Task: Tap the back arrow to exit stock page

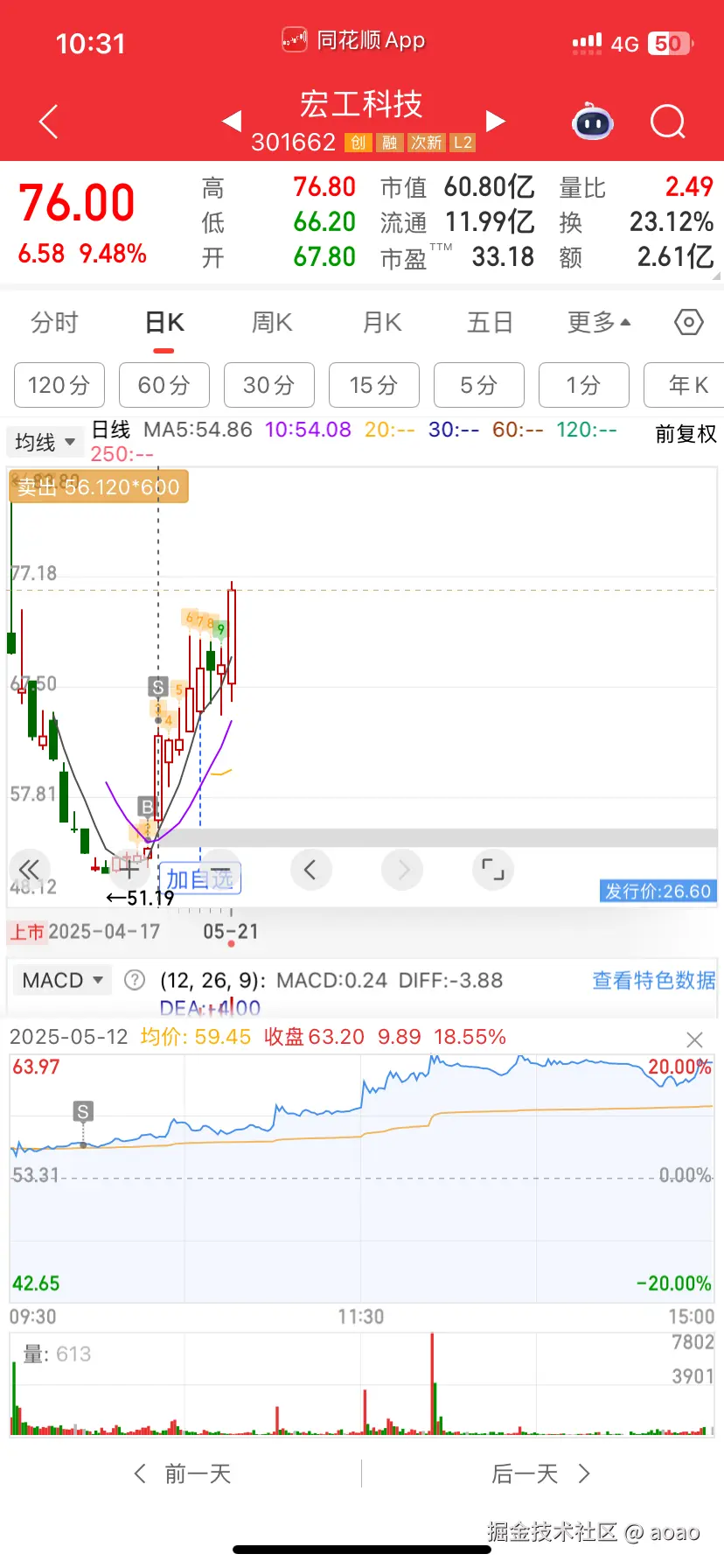Action: point(48,122)
